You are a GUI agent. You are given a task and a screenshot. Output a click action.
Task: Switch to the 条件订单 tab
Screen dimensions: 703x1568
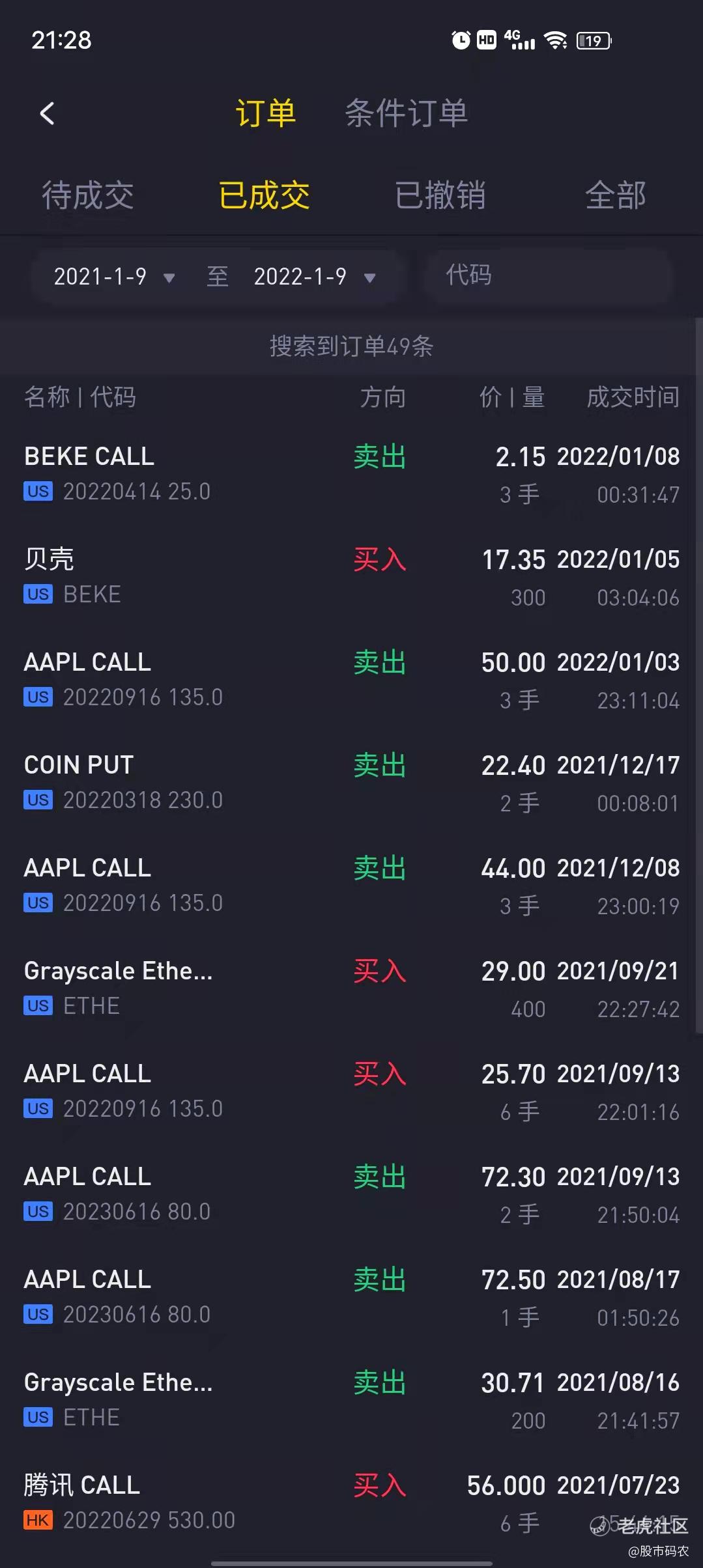pyautogui.click(x=406, y=114)
